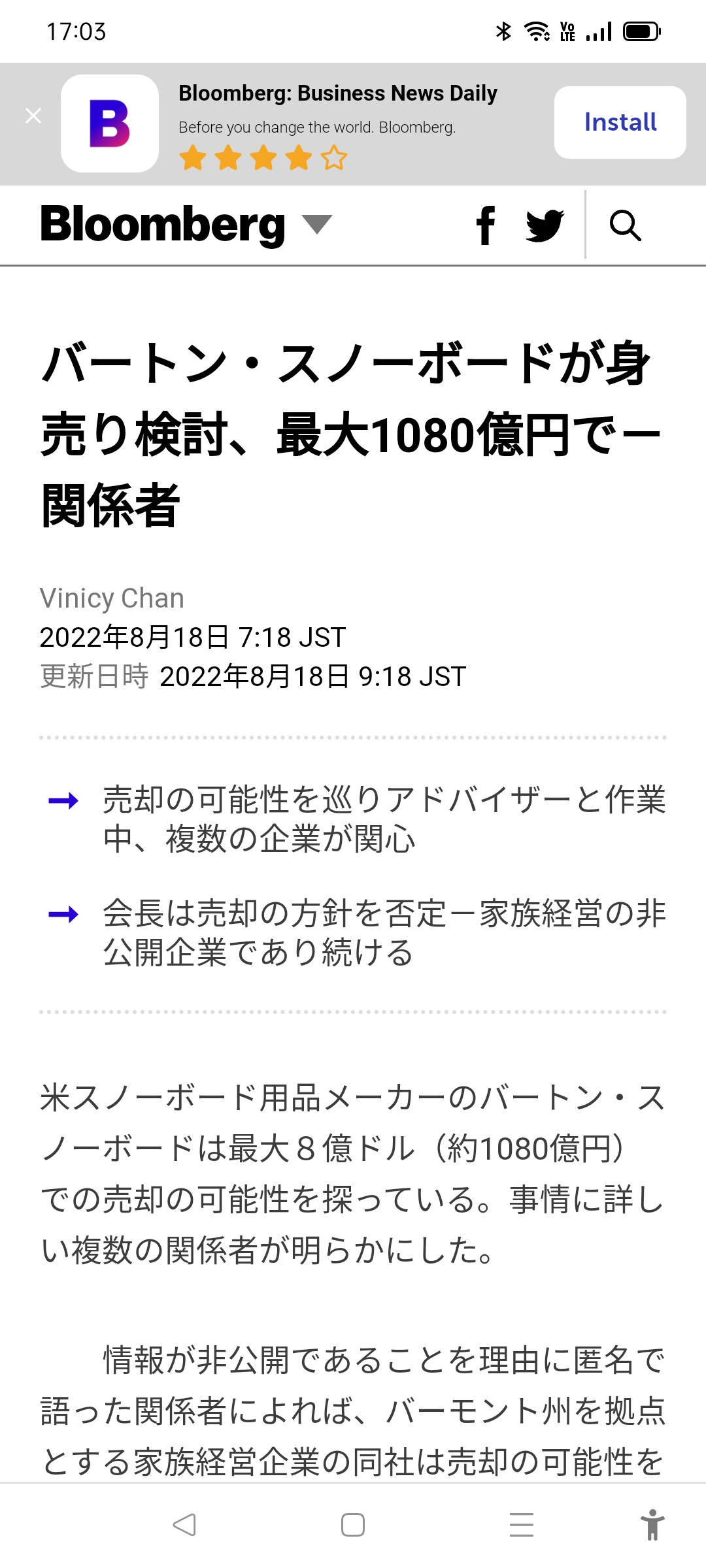Share article on Twitter
The height and width of the screenshot is (1568, 706).
(545, 225)
